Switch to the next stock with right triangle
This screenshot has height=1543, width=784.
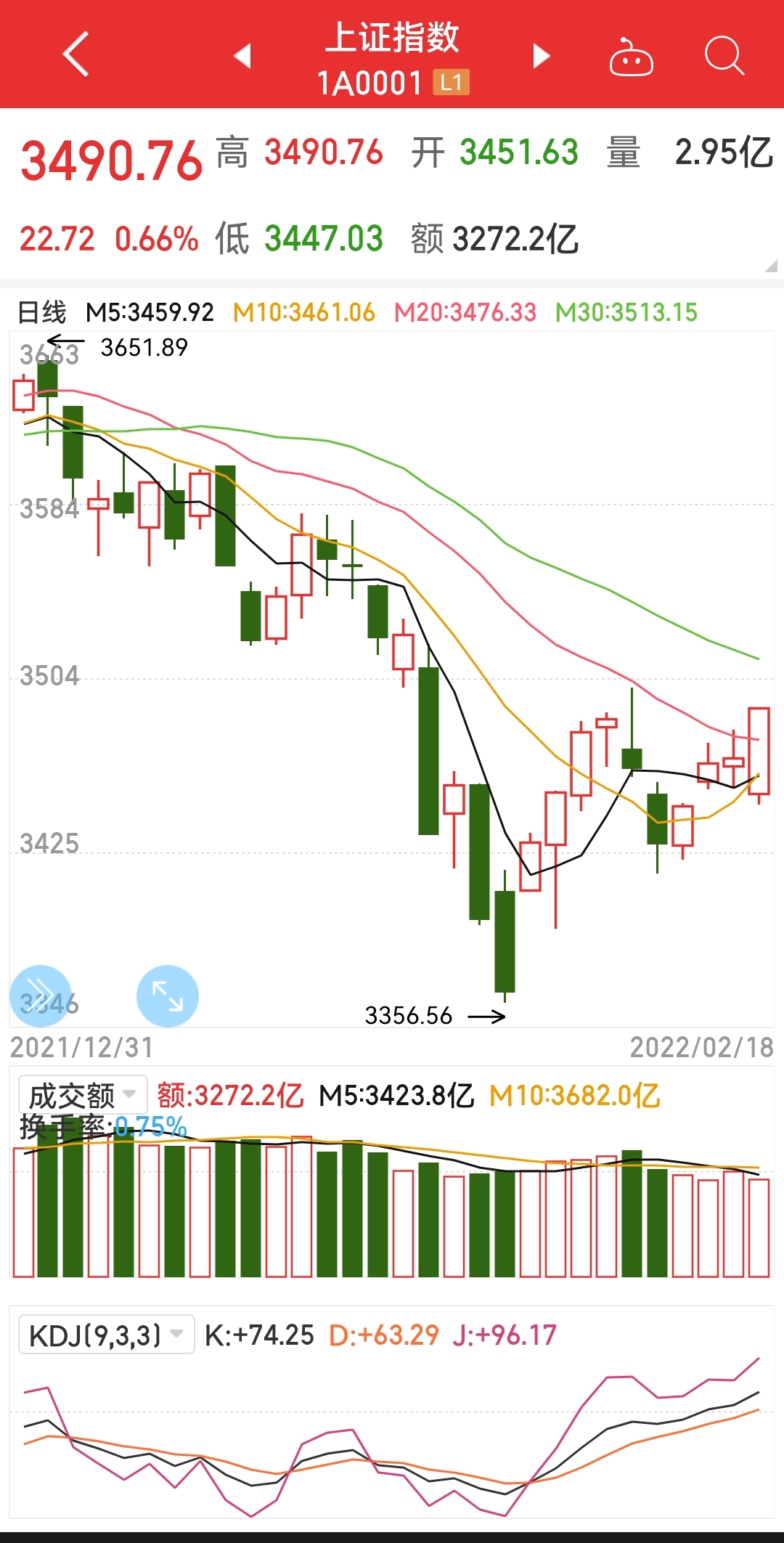click(542, 55)
